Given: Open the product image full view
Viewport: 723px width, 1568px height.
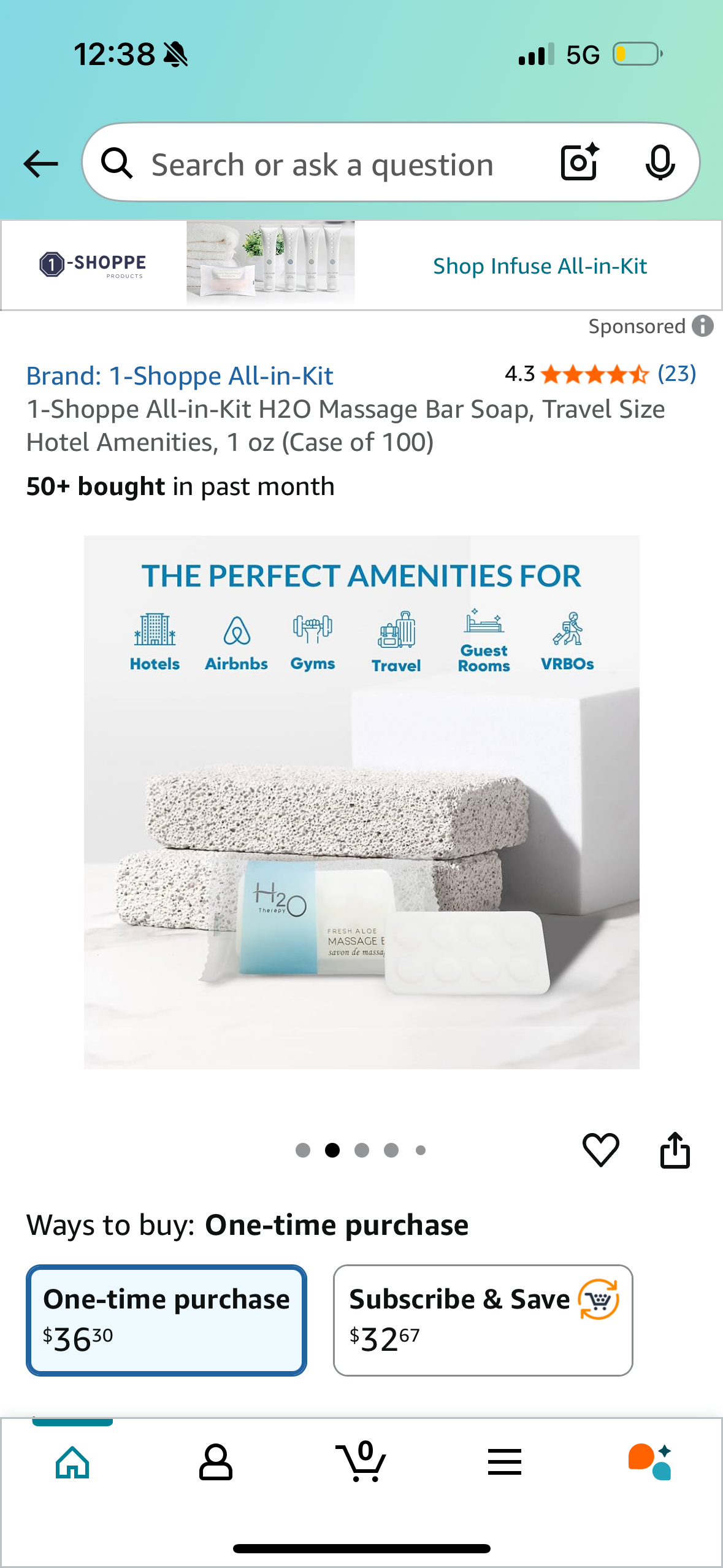Looking at the screenshot, I should [361, 802].
